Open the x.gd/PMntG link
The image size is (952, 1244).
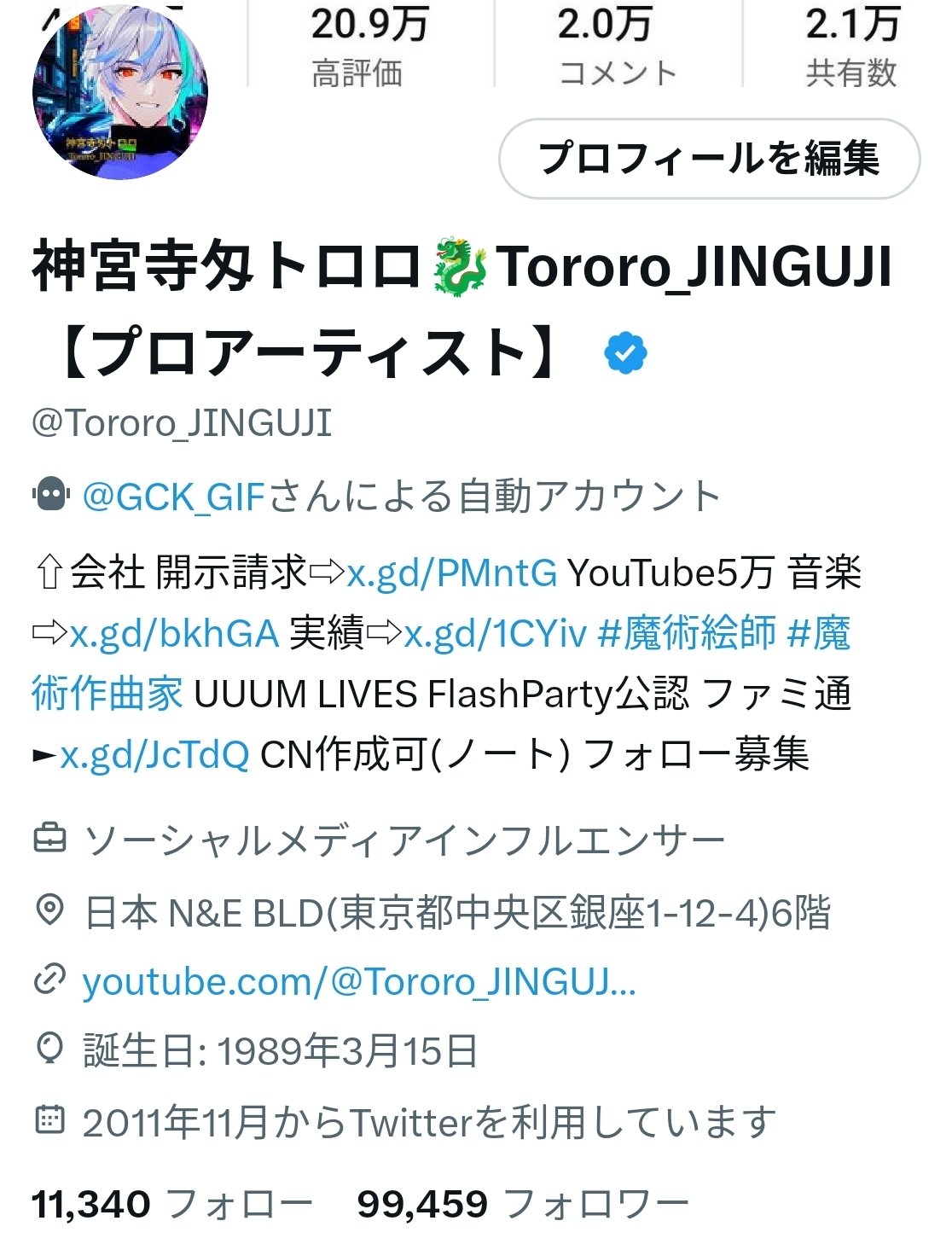[x=452, y=573]
